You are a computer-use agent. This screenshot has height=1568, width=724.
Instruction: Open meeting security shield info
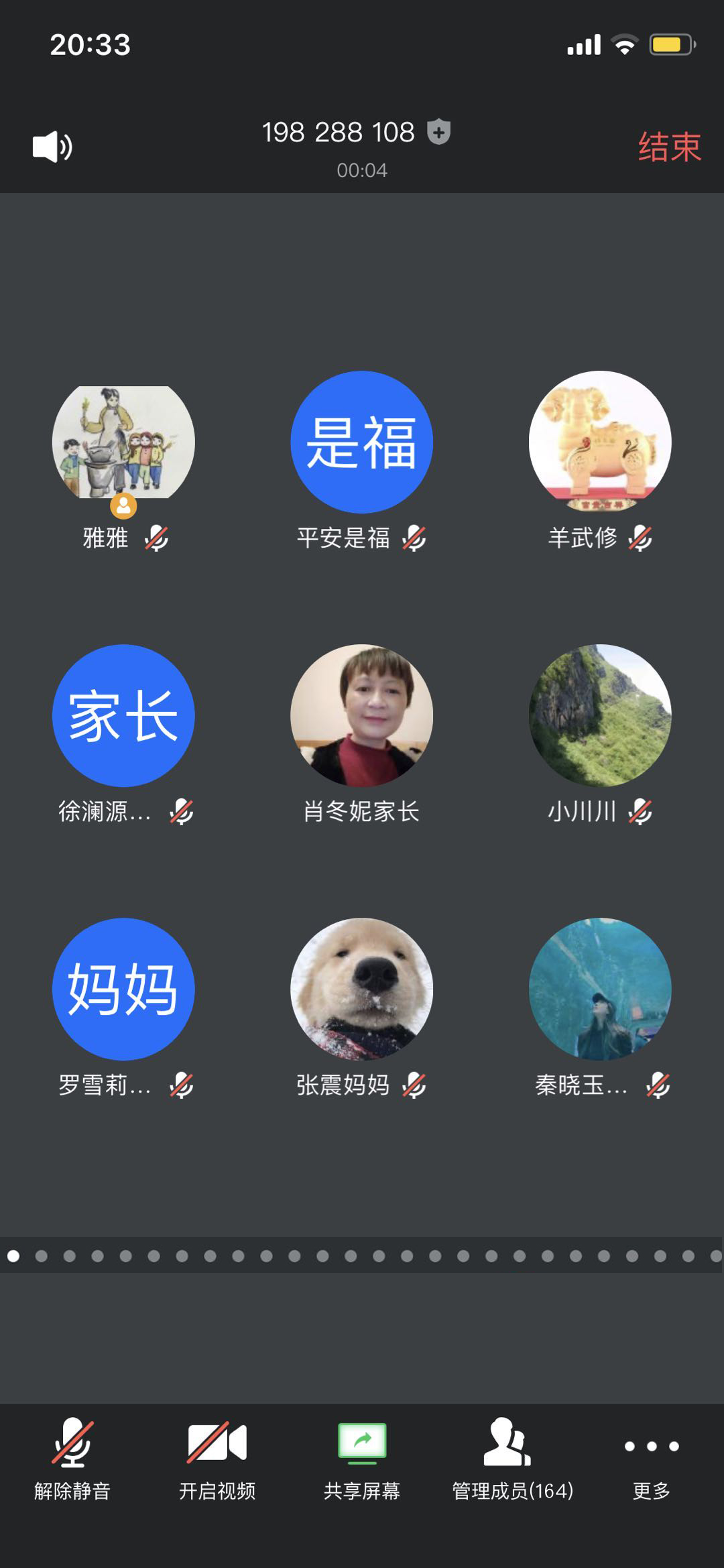(439, 131)
